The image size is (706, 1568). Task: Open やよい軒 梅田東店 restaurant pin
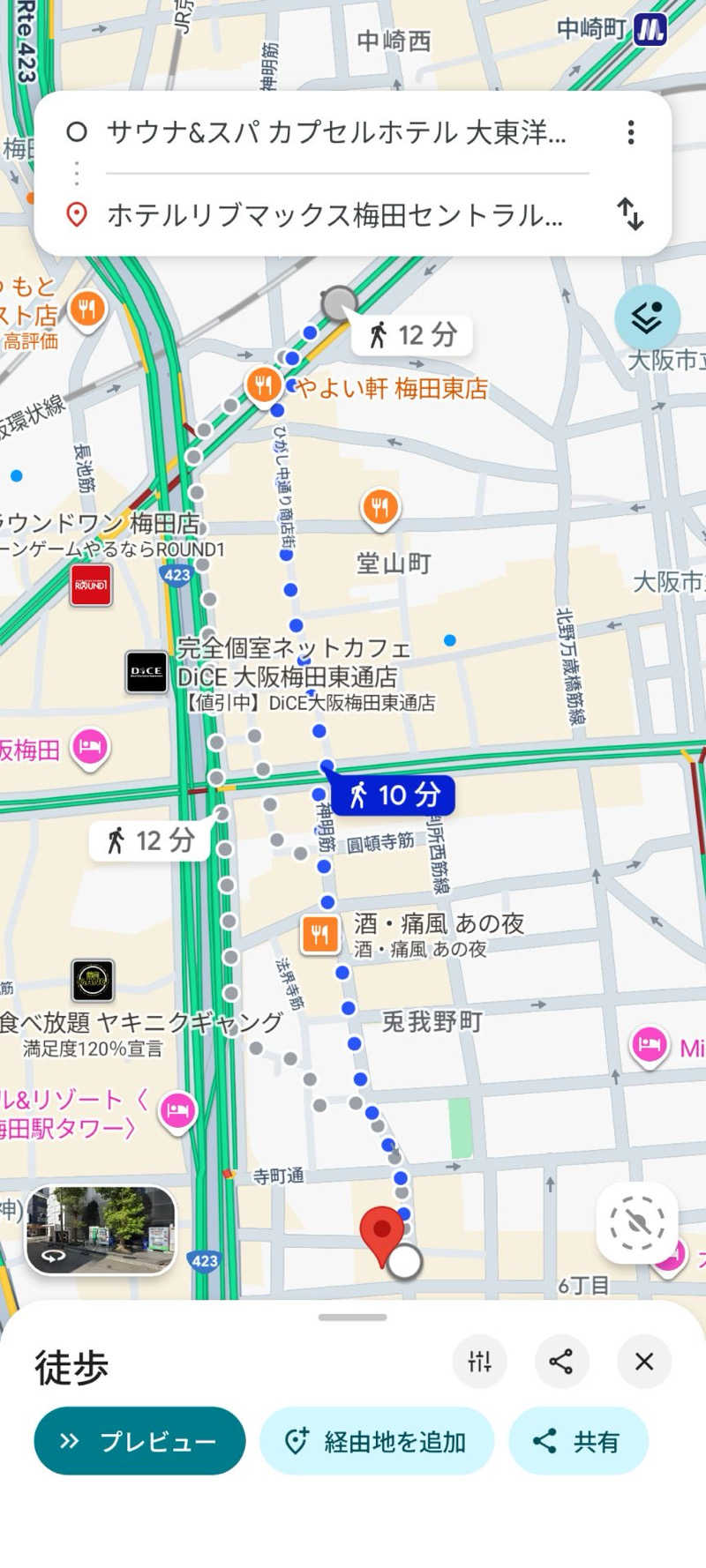pyautogui.click(x=263, y=385)
